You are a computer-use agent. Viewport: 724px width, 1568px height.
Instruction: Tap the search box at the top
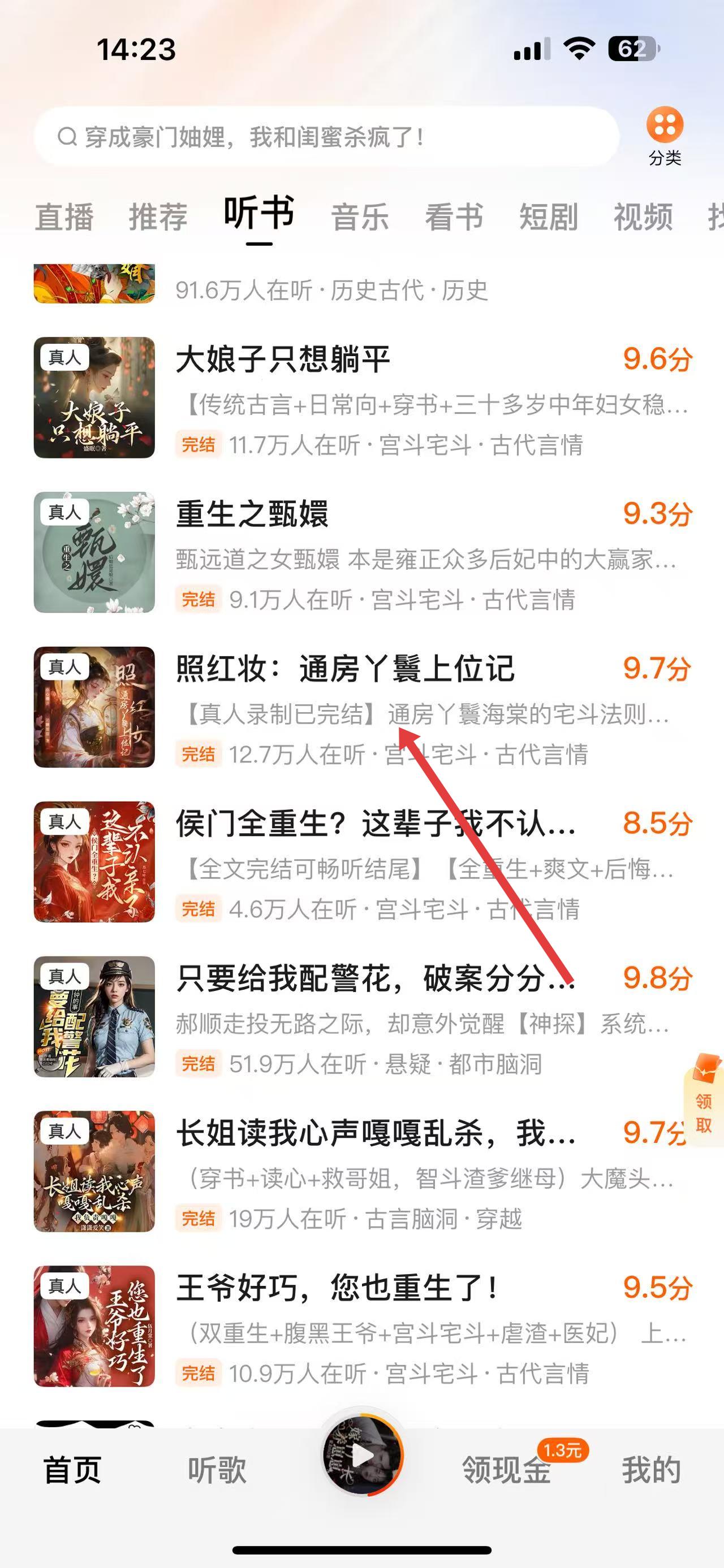[x=326, y=137]
